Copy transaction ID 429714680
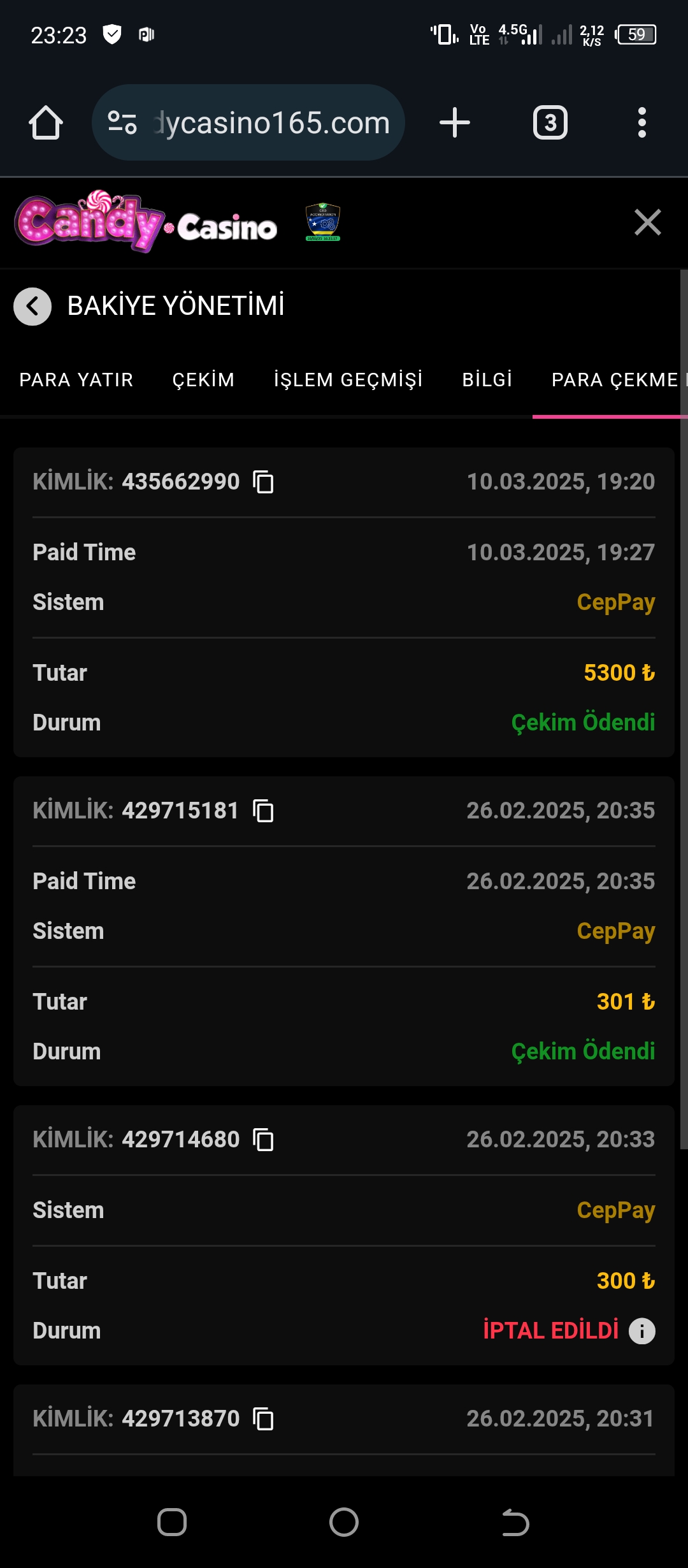 [263, 1140]
